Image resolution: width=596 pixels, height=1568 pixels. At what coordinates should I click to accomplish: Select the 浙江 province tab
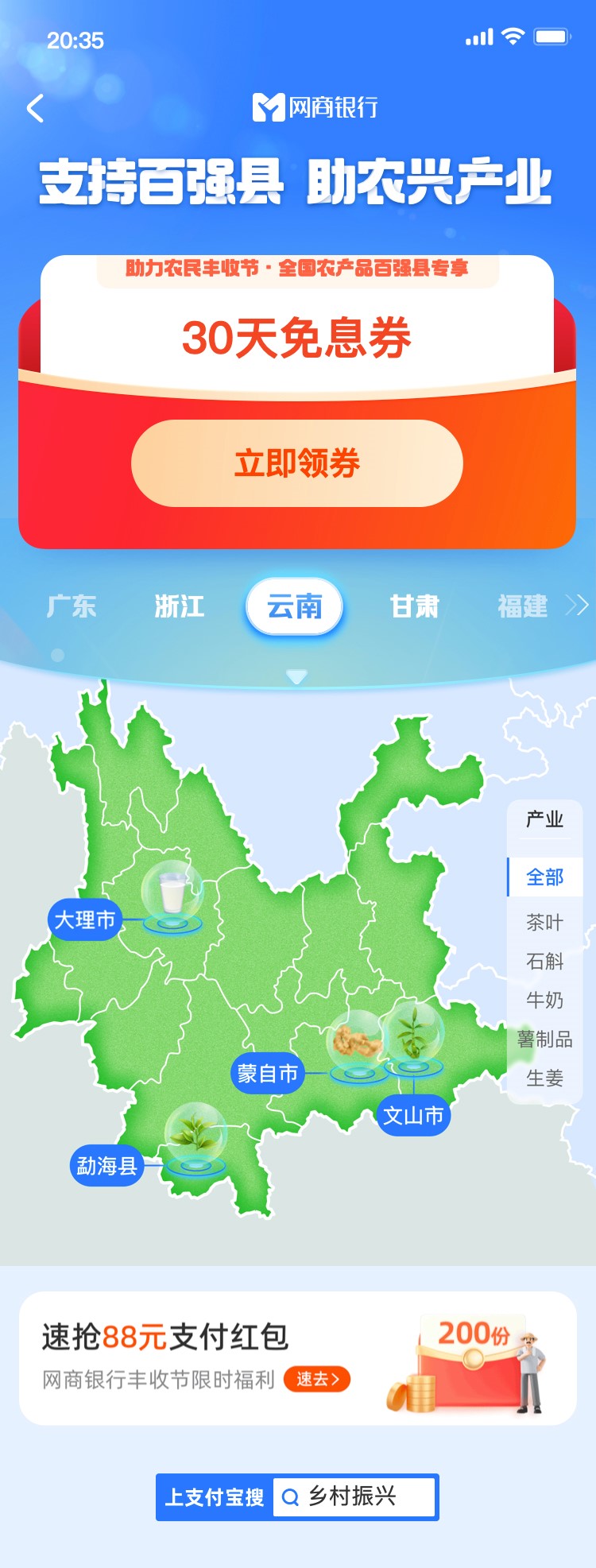180,606
